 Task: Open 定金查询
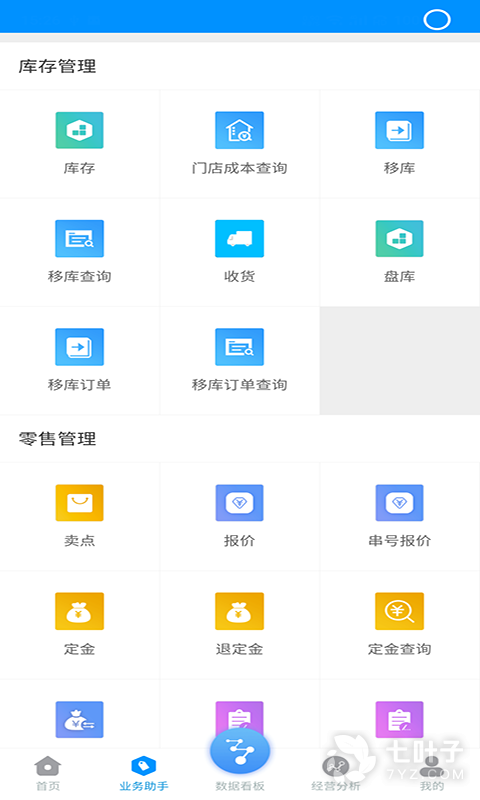click(x=399, y=624)
